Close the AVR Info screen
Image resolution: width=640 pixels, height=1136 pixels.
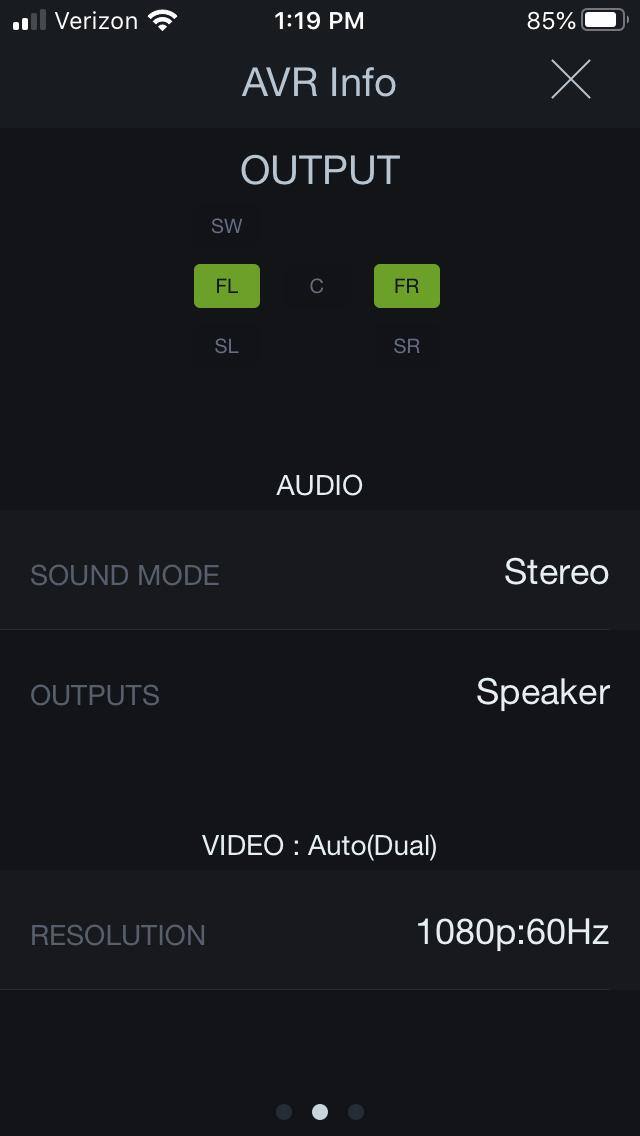[571, 80]
